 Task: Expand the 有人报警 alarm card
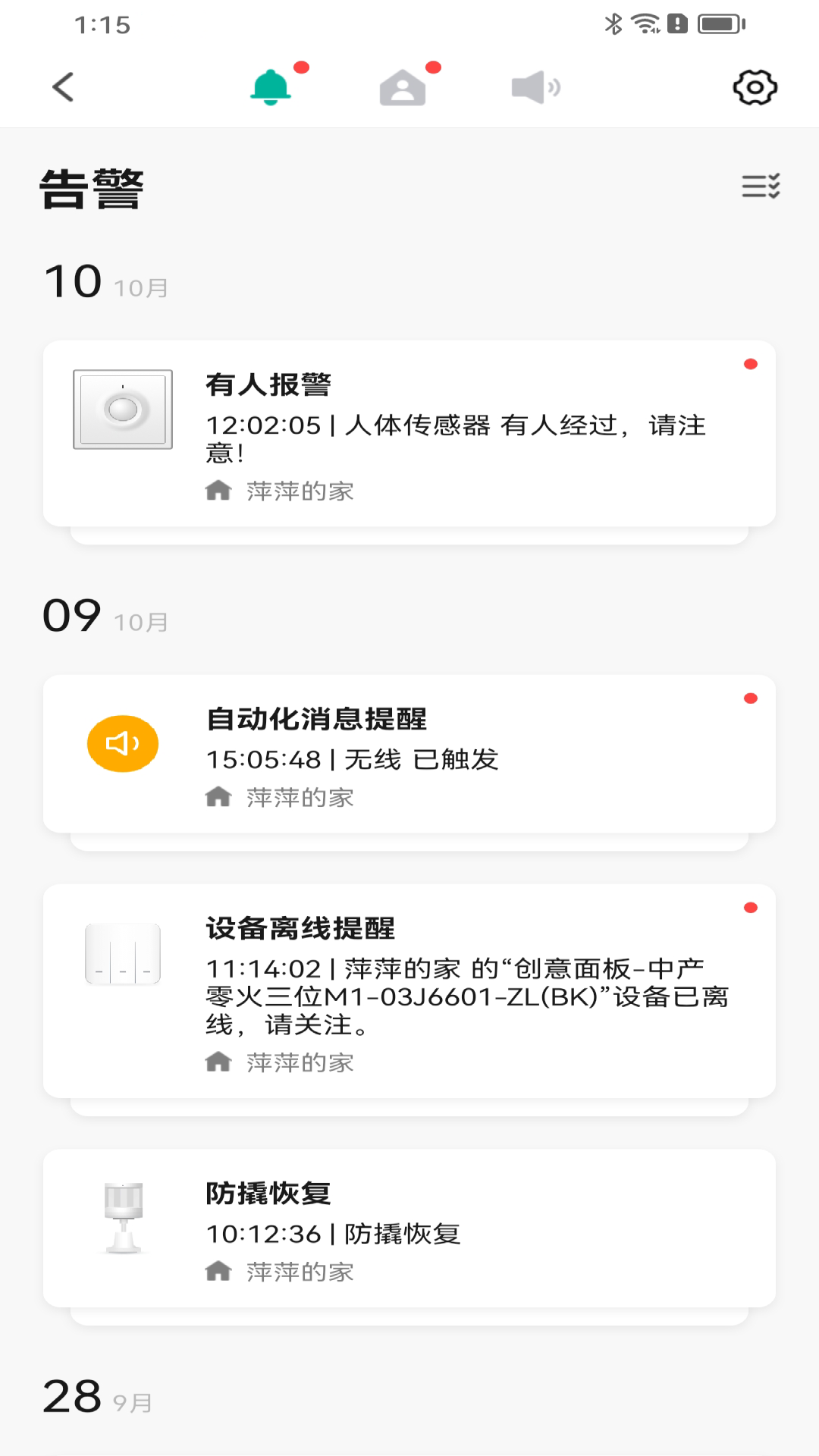409,432
